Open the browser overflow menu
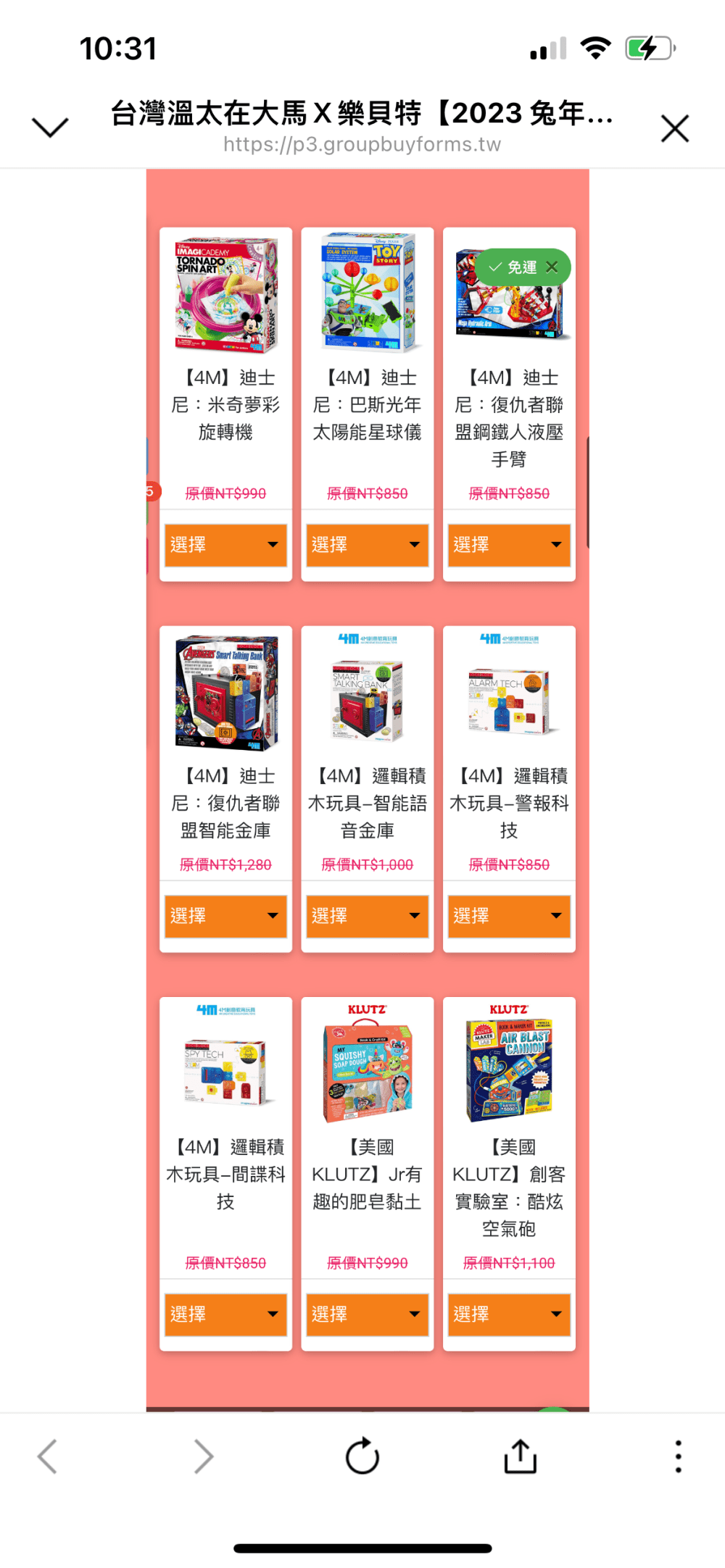This screenshot has height=1568, width=725. coord(678,1456)
